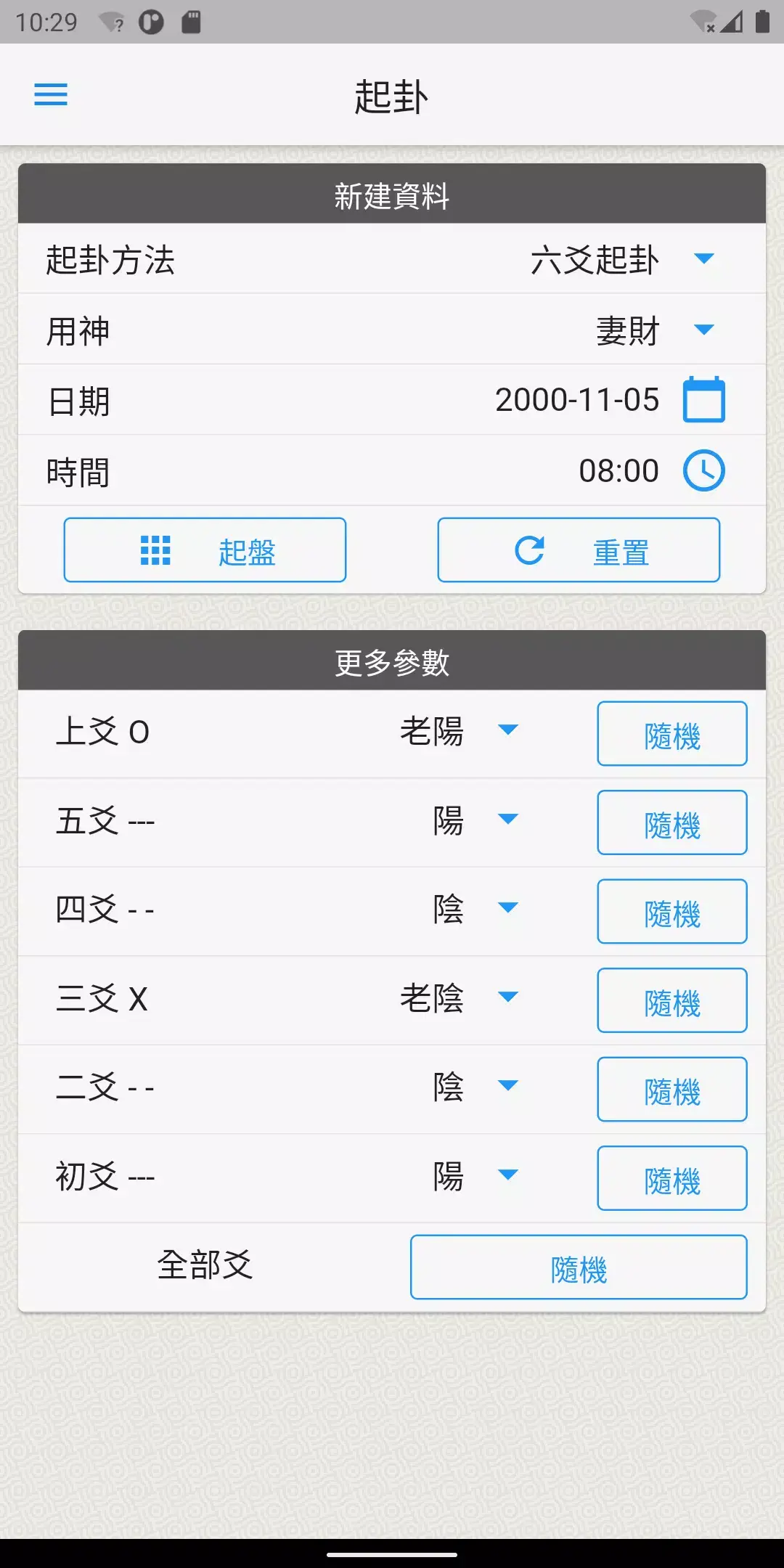The height and width of the screenshot is (1568, 784).
Task: Click the refresh icon on the 重置 button
Action: click(x=528, y=550)
